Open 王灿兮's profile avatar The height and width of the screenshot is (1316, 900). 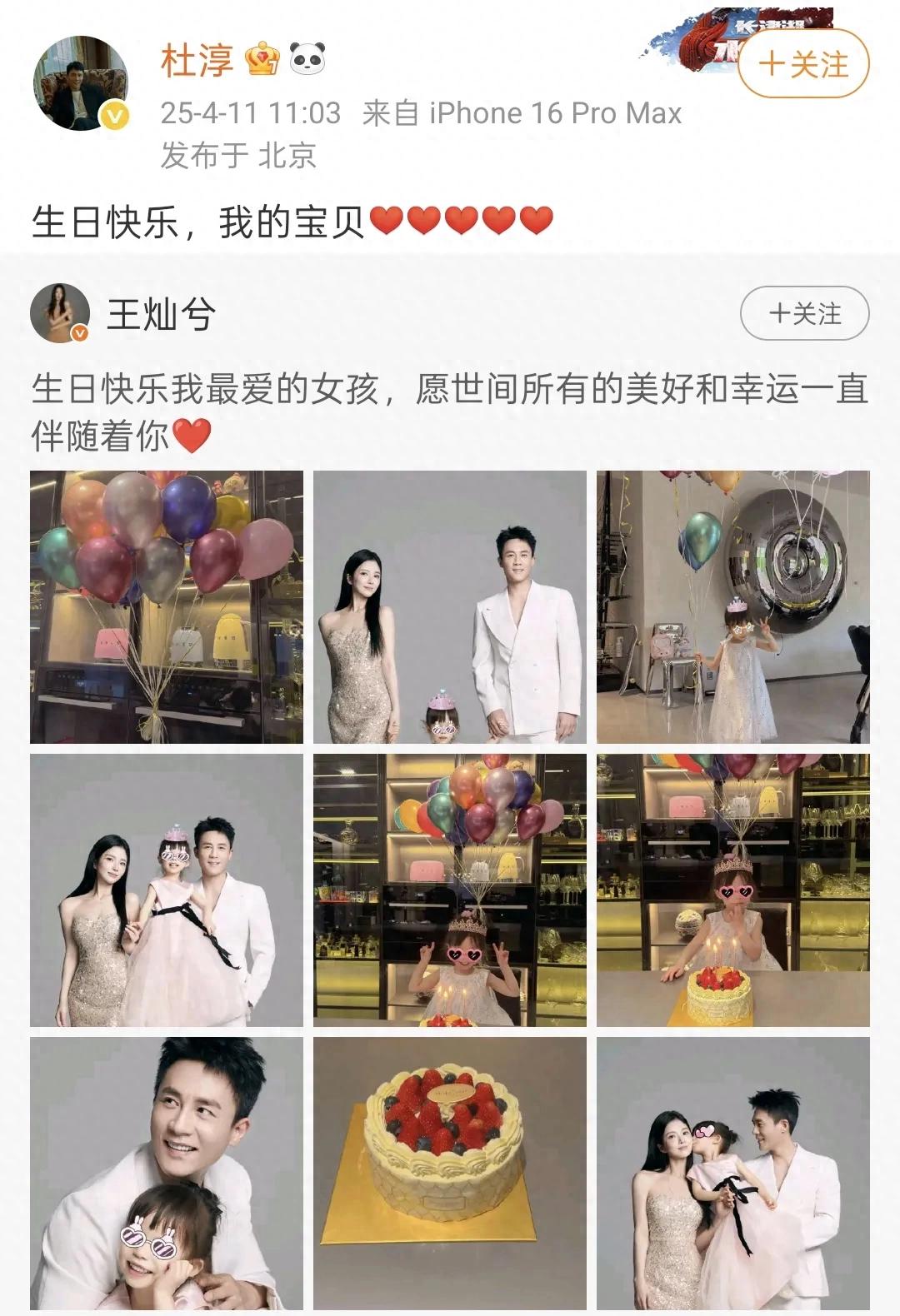[x=60, y=313]
